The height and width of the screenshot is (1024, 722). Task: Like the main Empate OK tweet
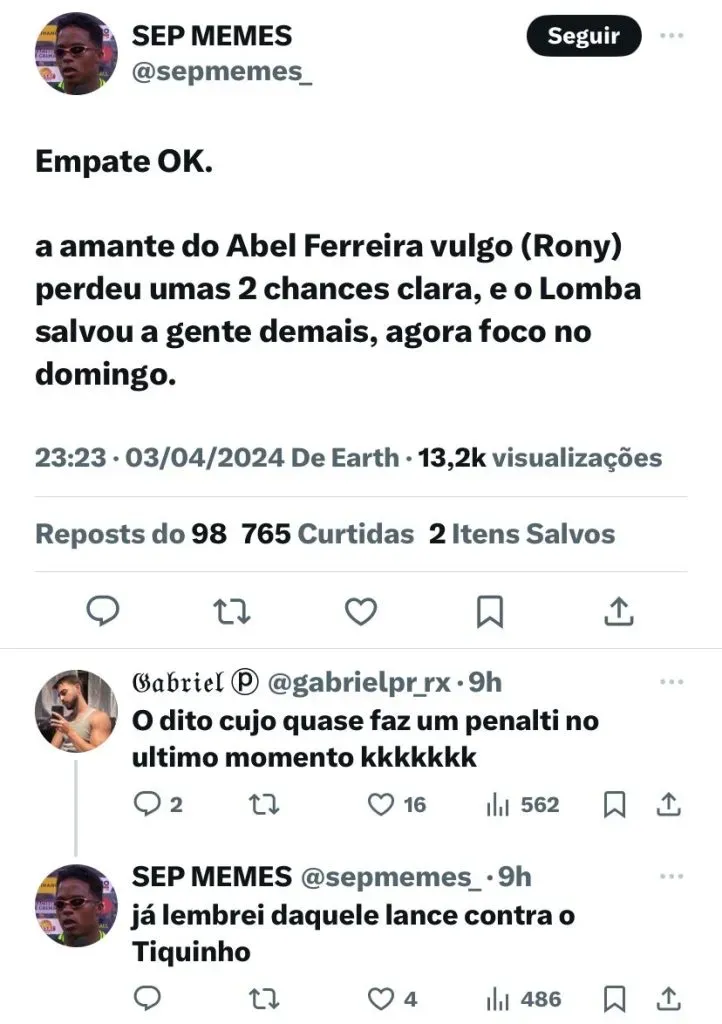pos(360,610)
